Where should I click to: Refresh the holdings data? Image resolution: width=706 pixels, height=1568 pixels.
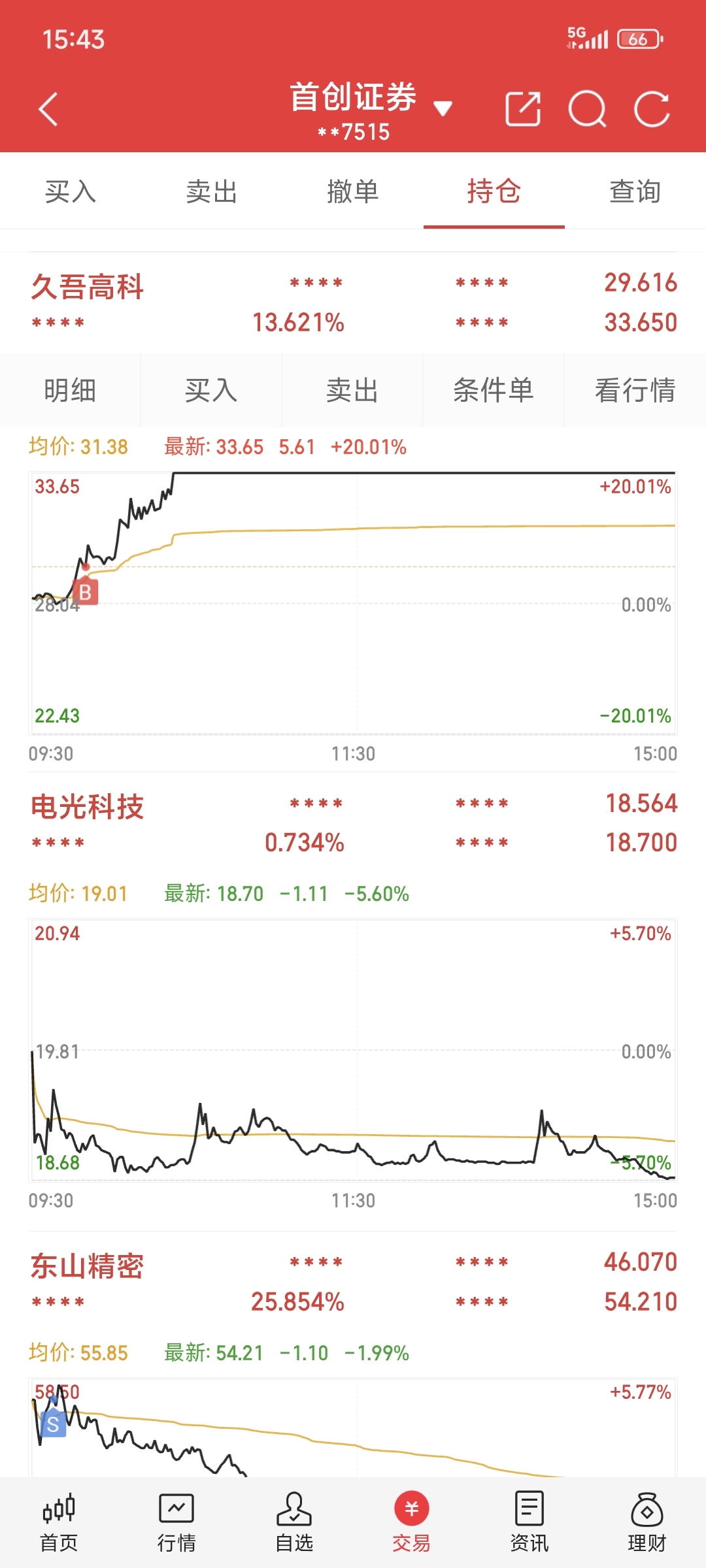point(652,108)
